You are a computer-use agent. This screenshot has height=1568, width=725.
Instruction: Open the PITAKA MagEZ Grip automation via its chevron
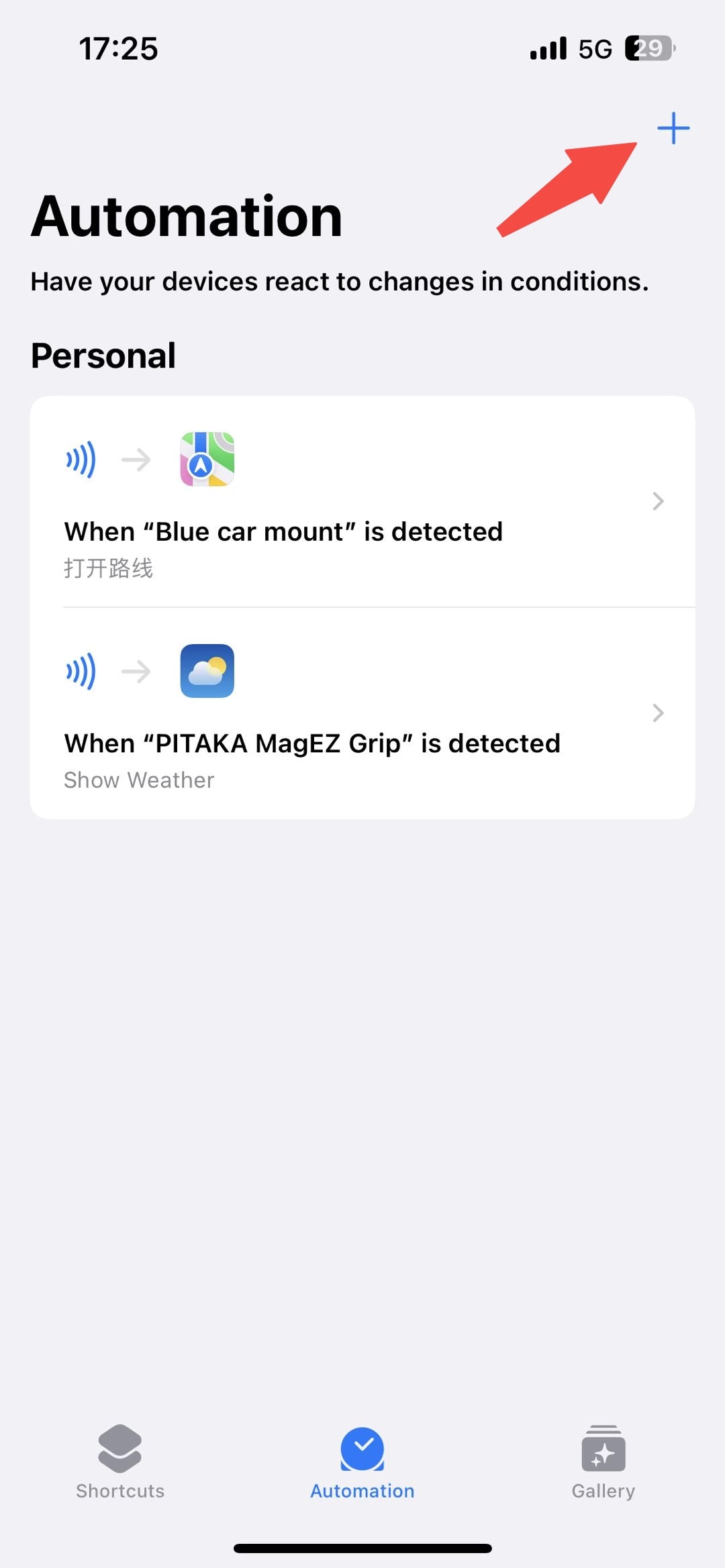[659, 715]
